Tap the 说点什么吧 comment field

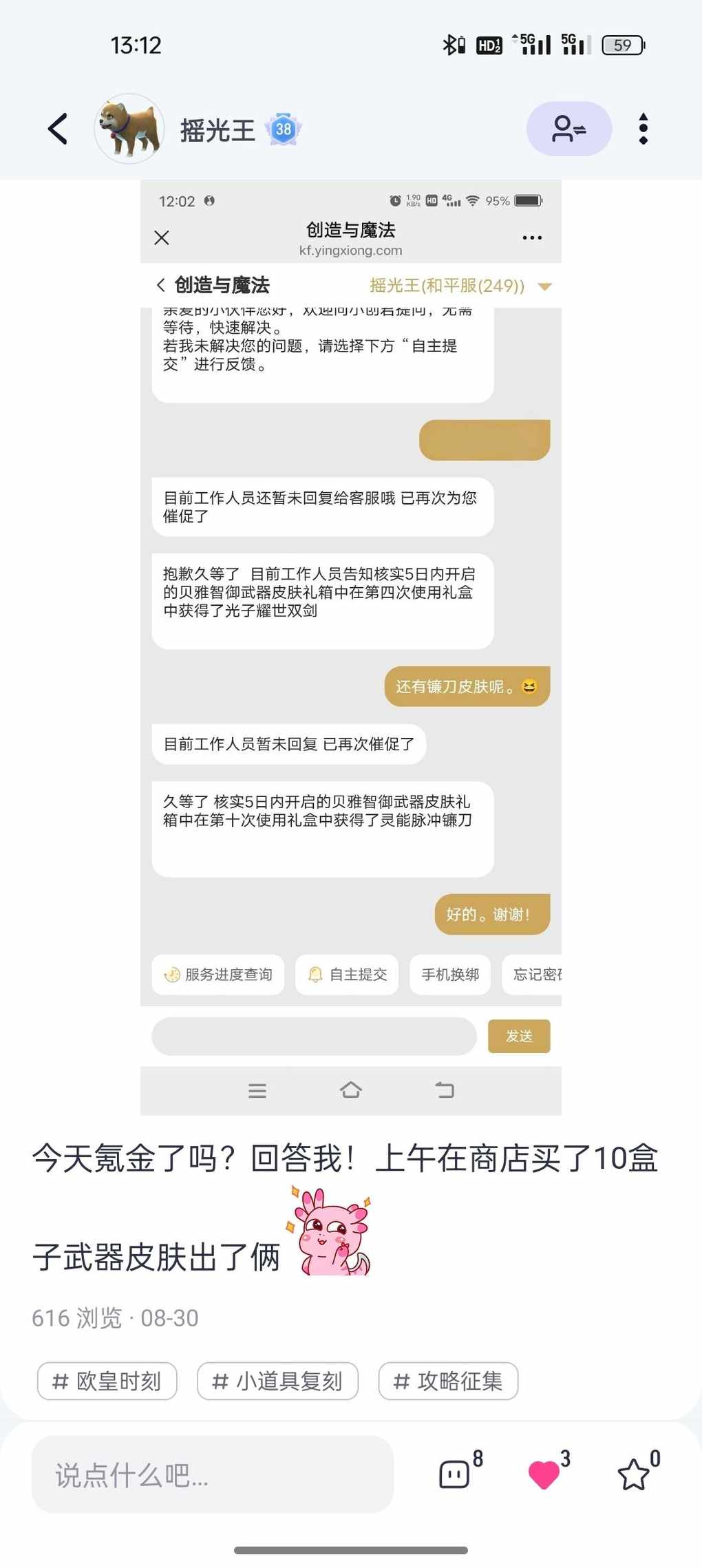click(212, 1474)
